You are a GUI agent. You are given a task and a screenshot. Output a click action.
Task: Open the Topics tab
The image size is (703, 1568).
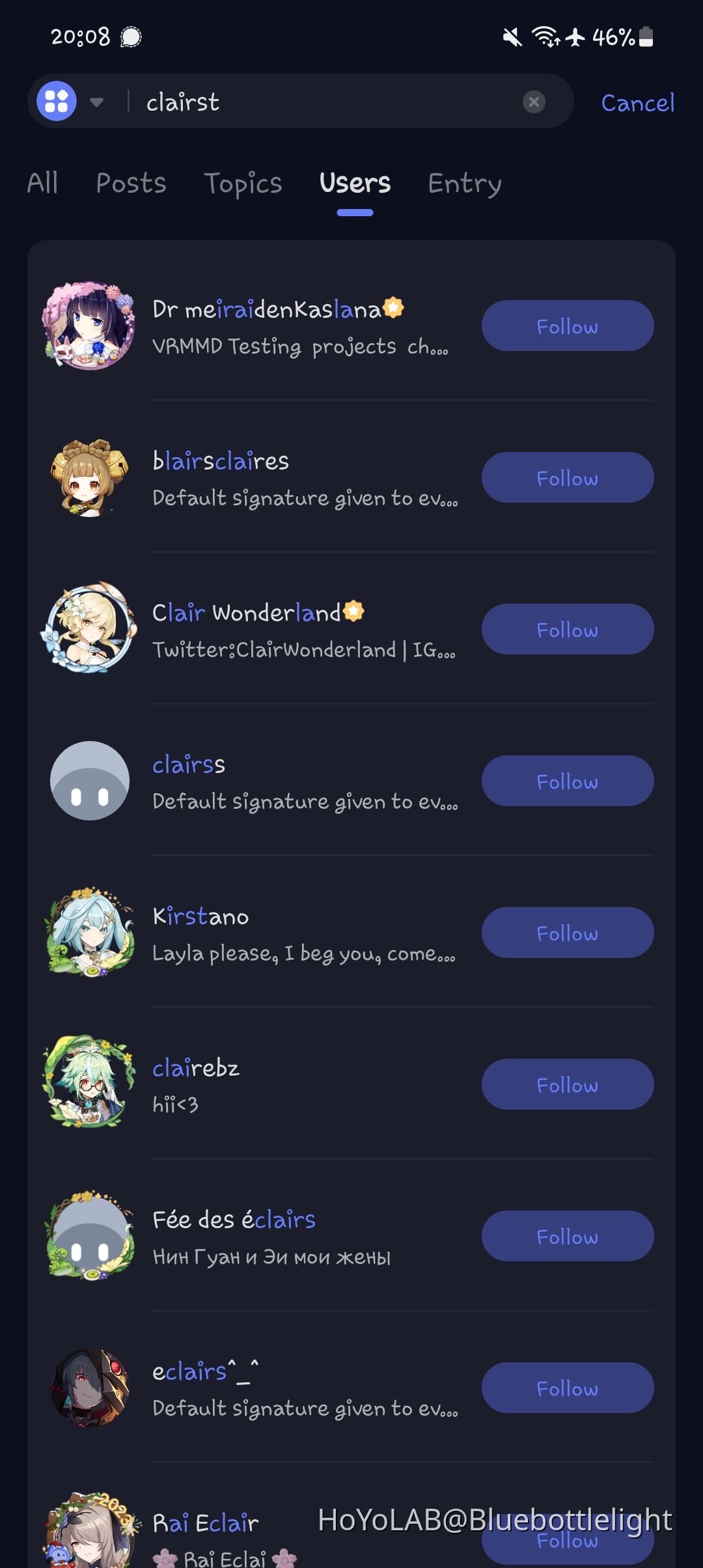pos(244,184)
